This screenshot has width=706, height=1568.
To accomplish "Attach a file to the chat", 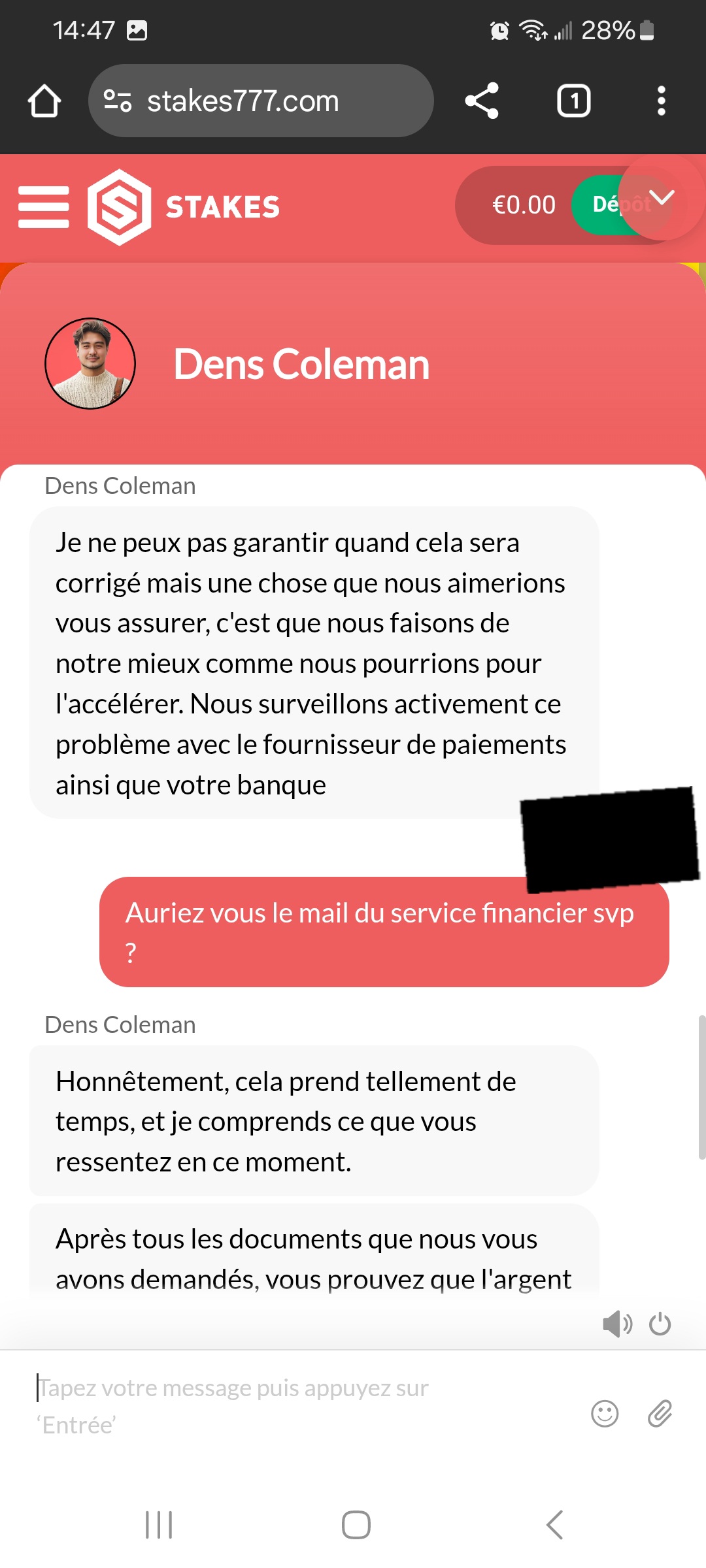I will pyautogui.click(x=660, y=1414).
